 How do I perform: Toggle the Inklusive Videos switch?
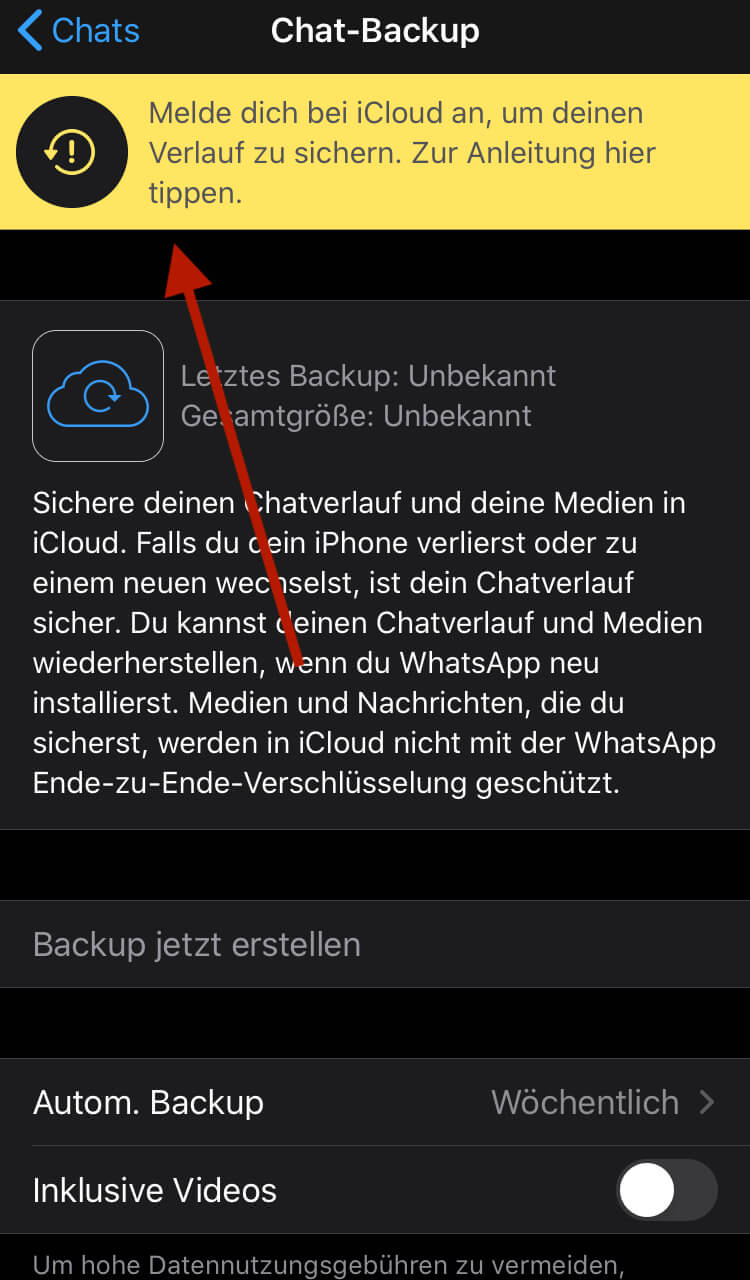point(667,1190)
